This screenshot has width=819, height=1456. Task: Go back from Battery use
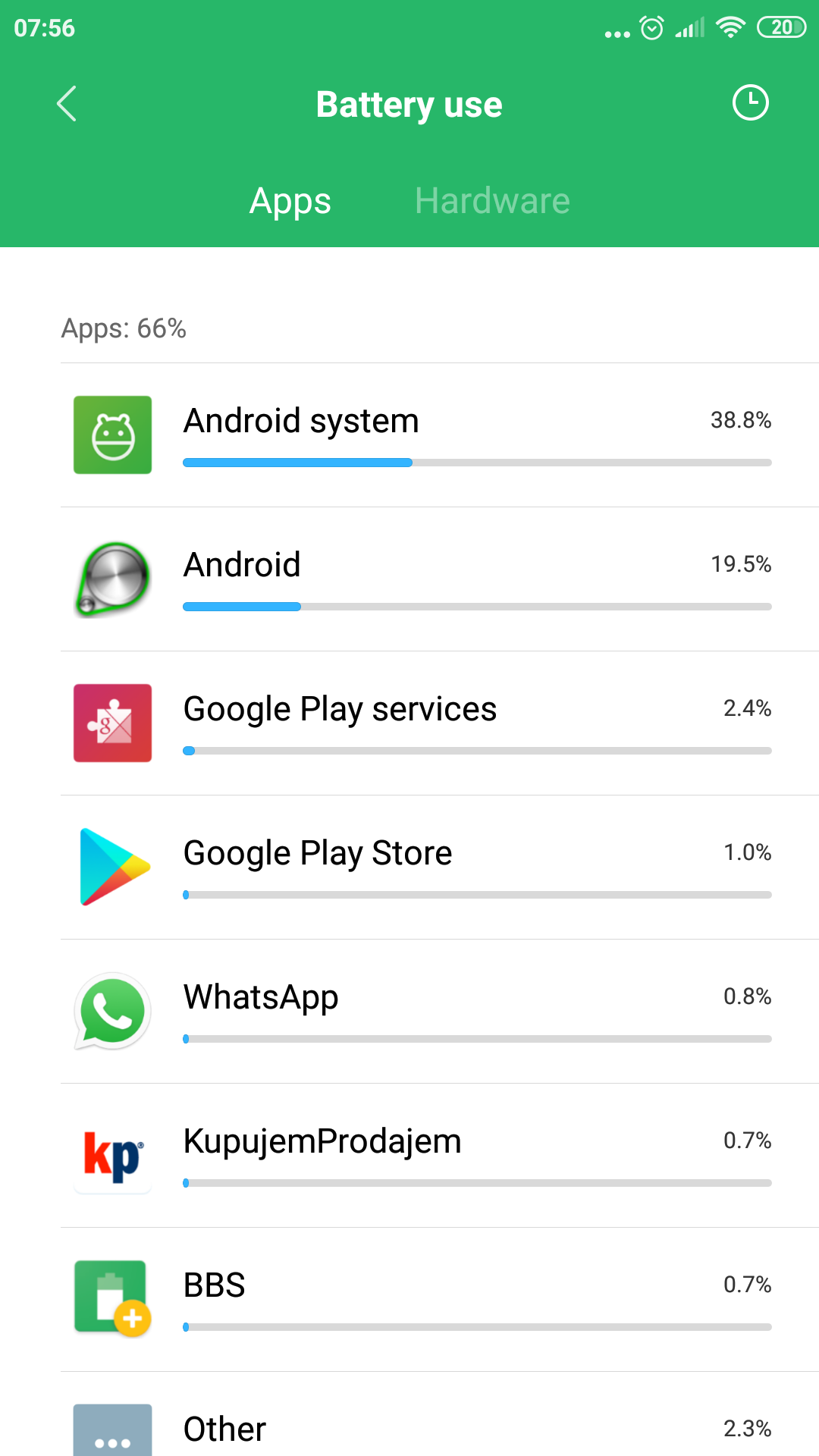[67, 104]
